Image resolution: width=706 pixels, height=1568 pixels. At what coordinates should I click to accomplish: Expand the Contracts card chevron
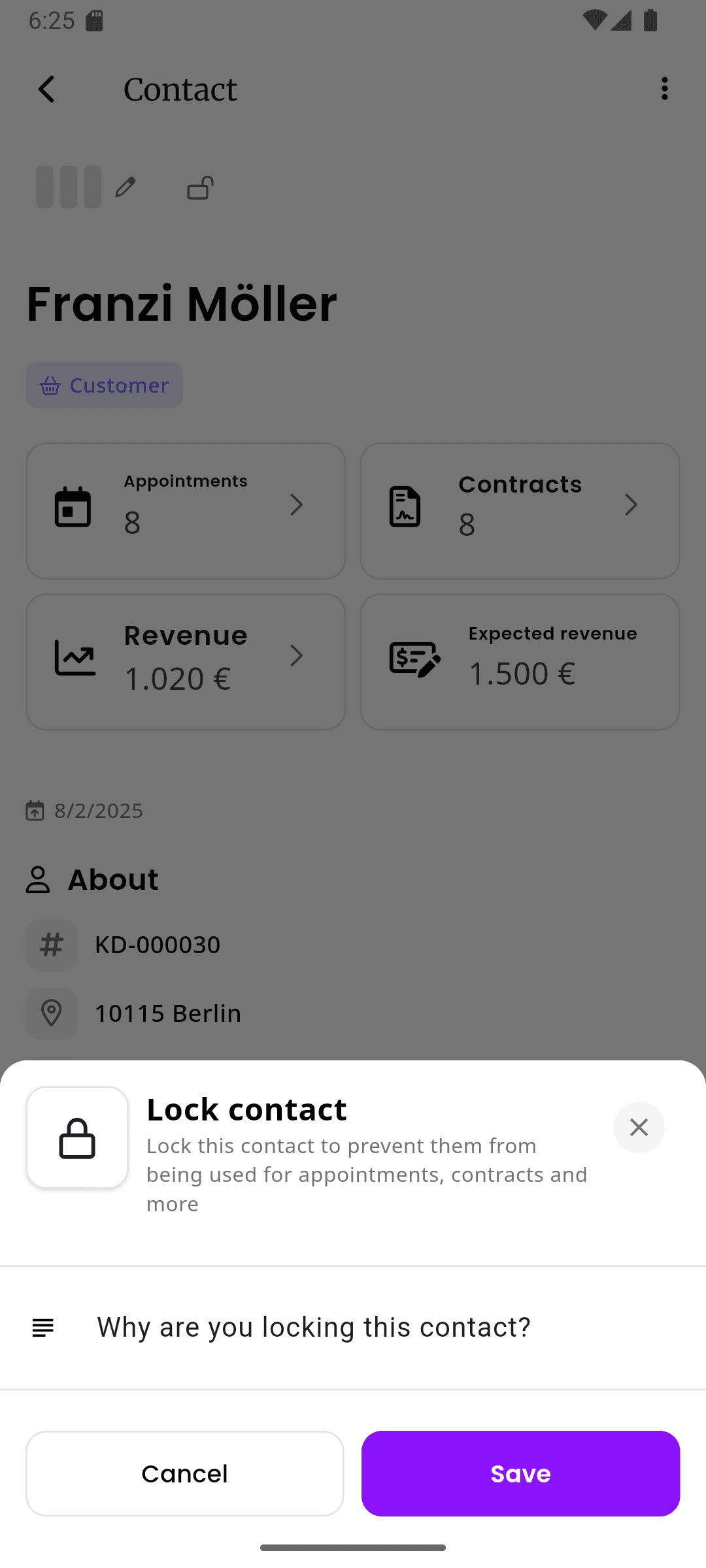point(631,504)
